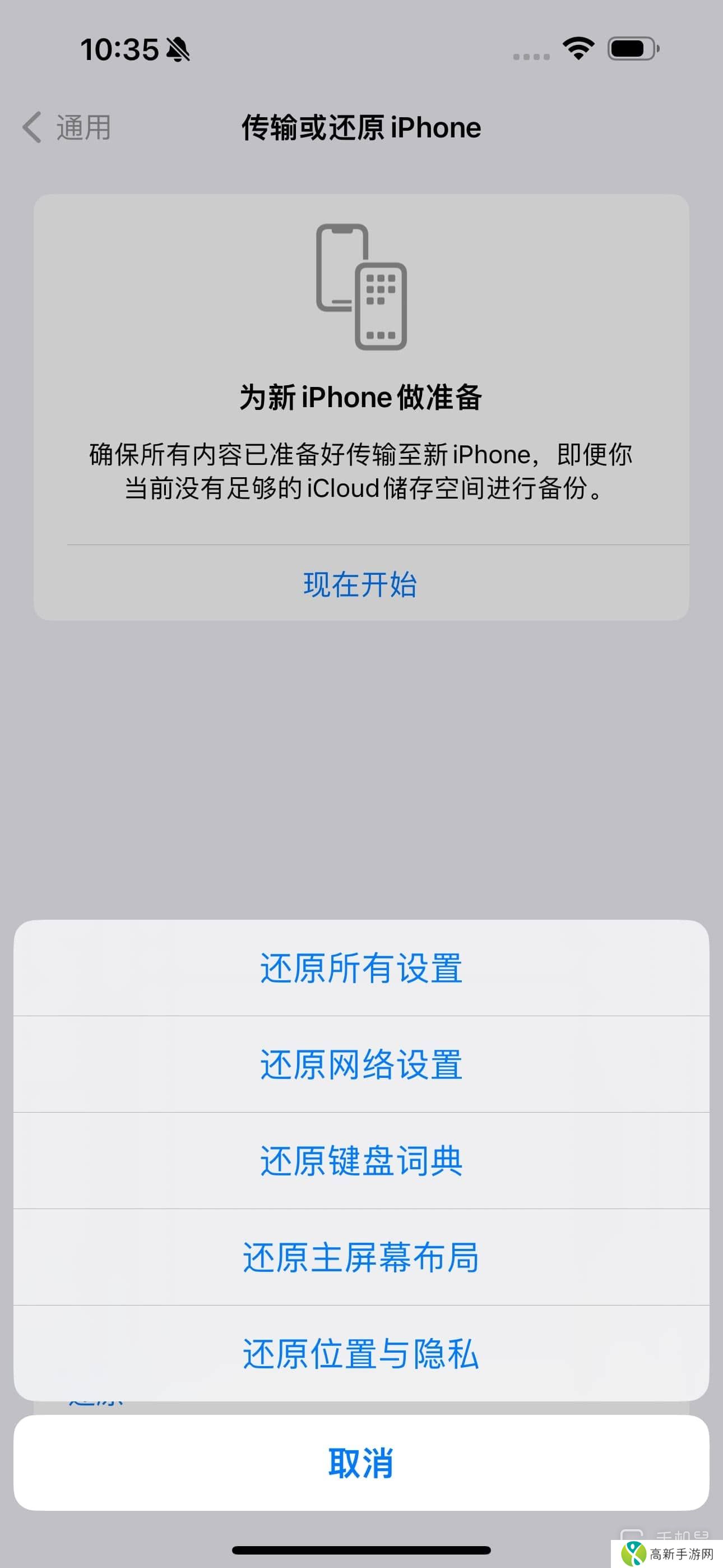Select 还原所有设置 from the action sheet
723x1568 pixels.
[361, 970]
